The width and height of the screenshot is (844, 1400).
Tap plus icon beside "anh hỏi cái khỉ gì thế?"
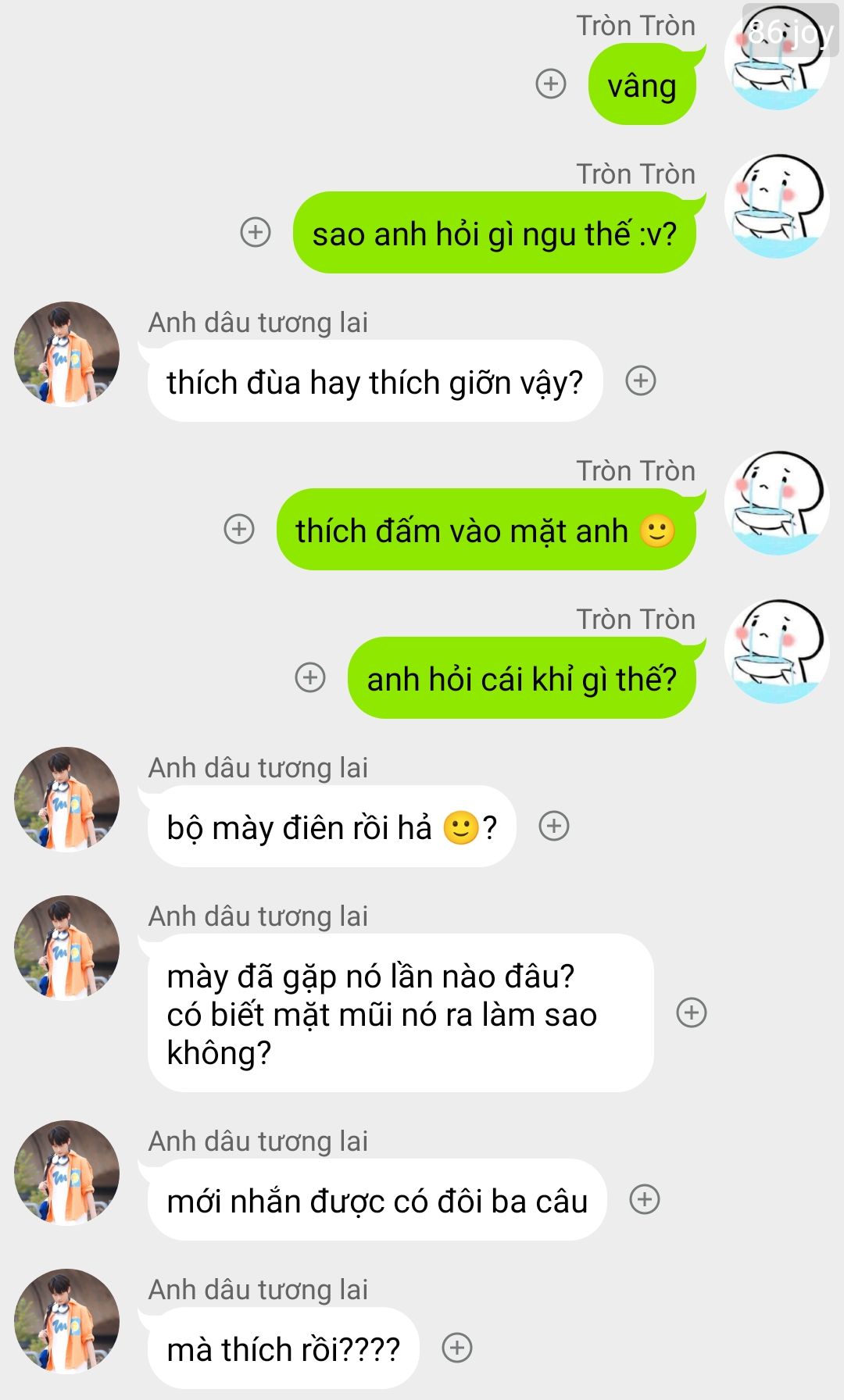pyautogui.click(x=310, y=677)
